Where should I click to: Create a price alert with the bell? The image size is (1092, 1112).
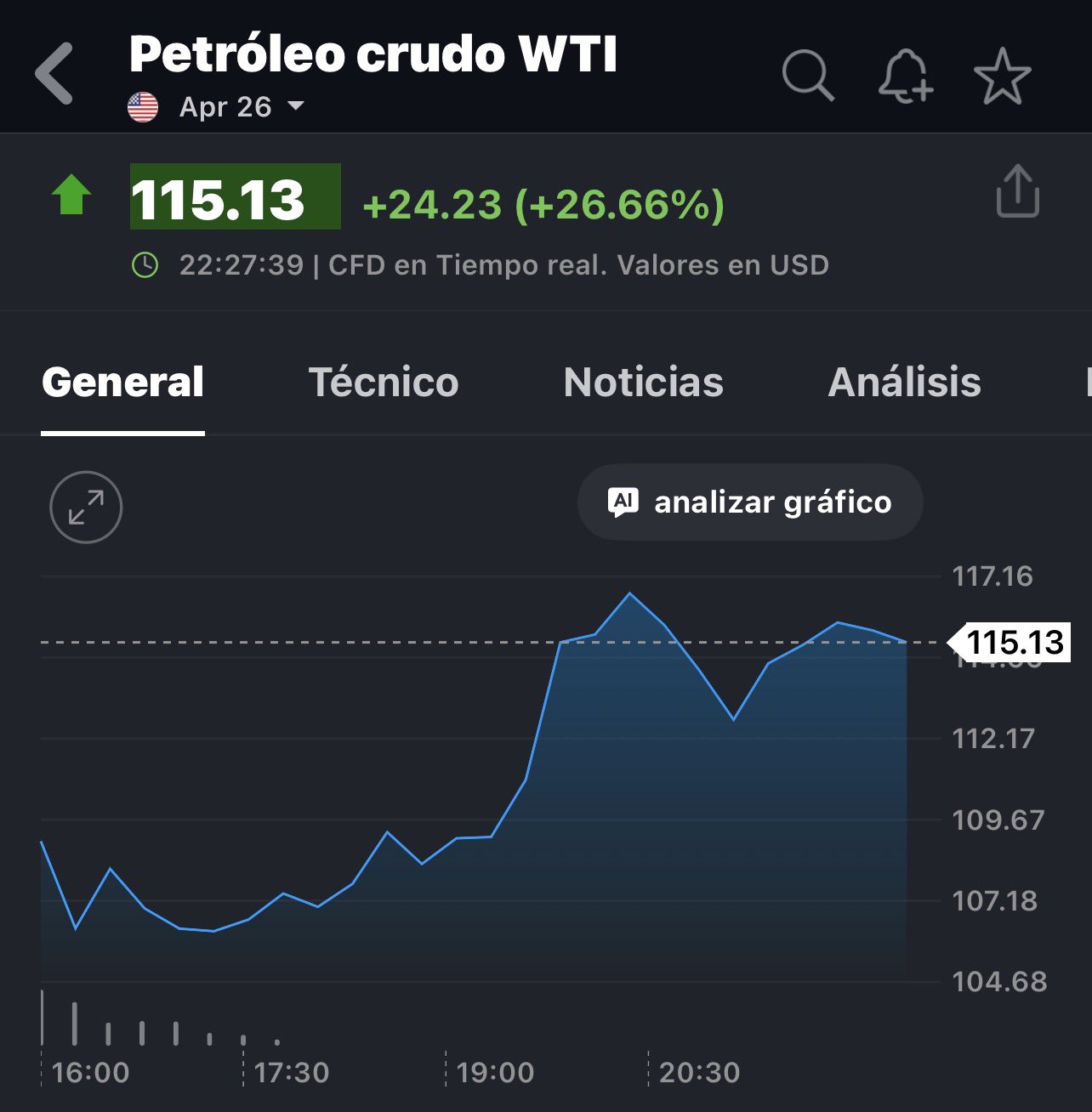[905, 76]
